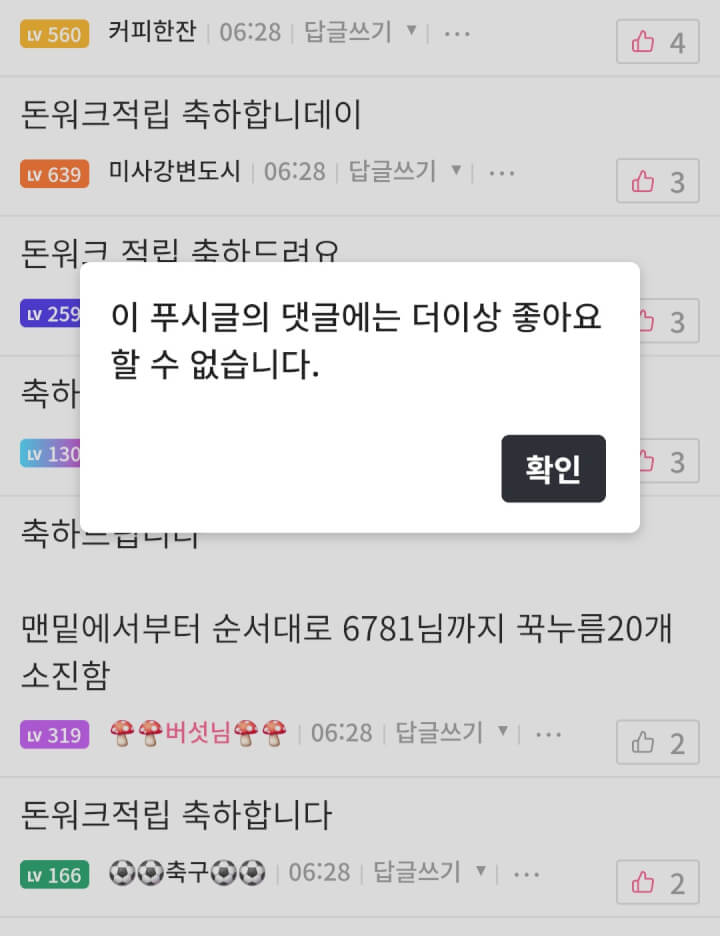Like 버섯님's comment

(x=657, y=743)
